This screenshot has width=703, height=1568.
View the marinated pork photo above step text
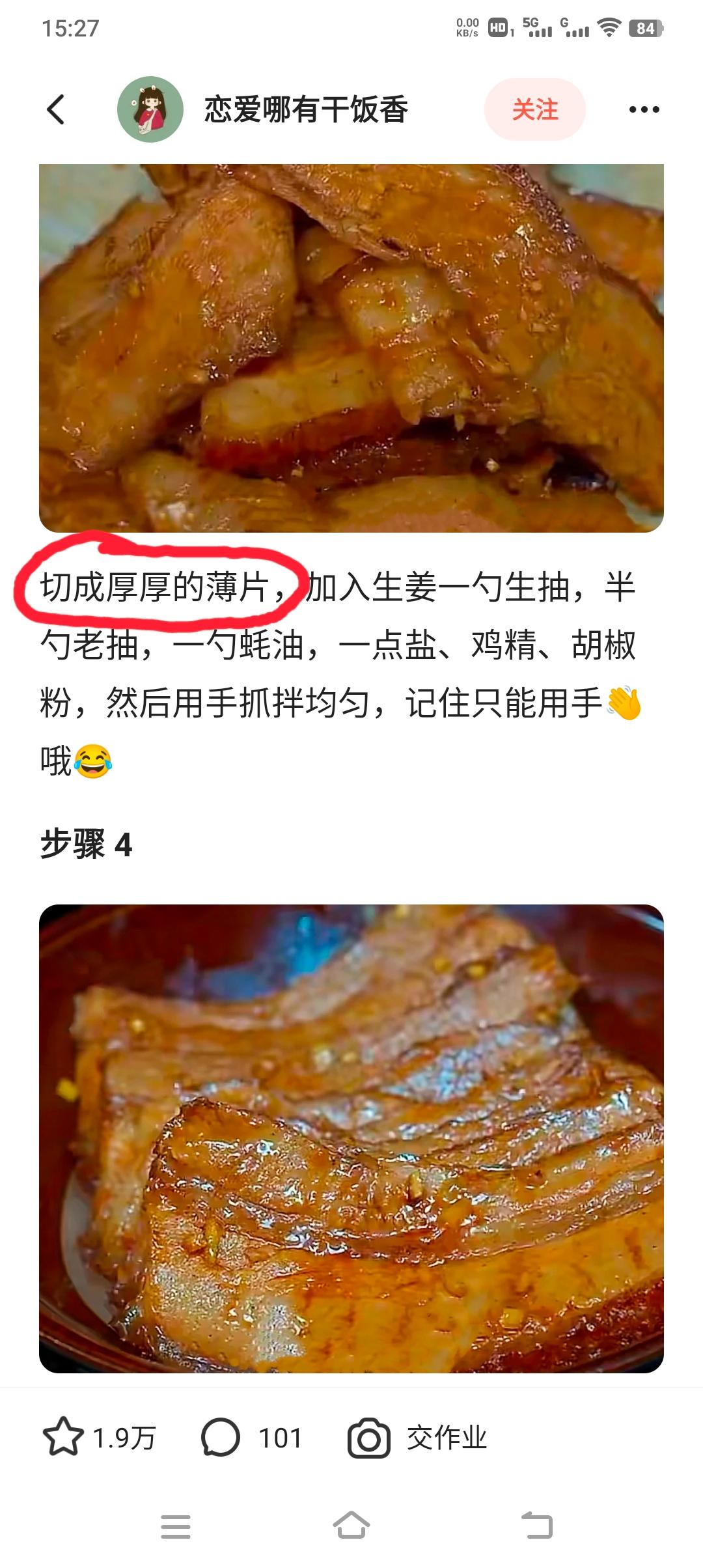(351, 348)
